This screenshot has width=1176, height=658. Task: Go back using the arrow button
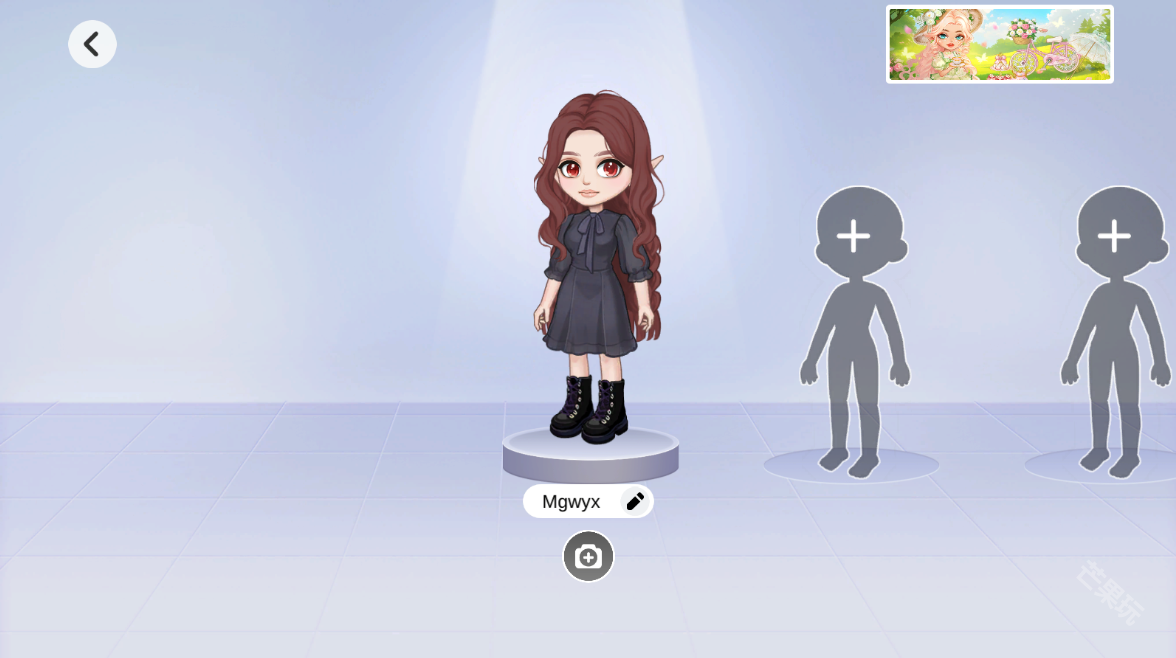(92, 44)
